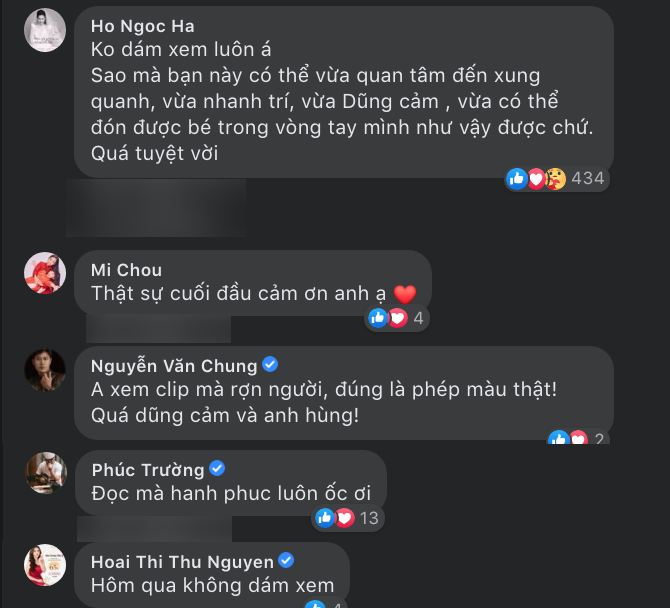
Task: Tap Phúc Trường's avatar picture
Action: pyautogui.click(x=45, y=473)
